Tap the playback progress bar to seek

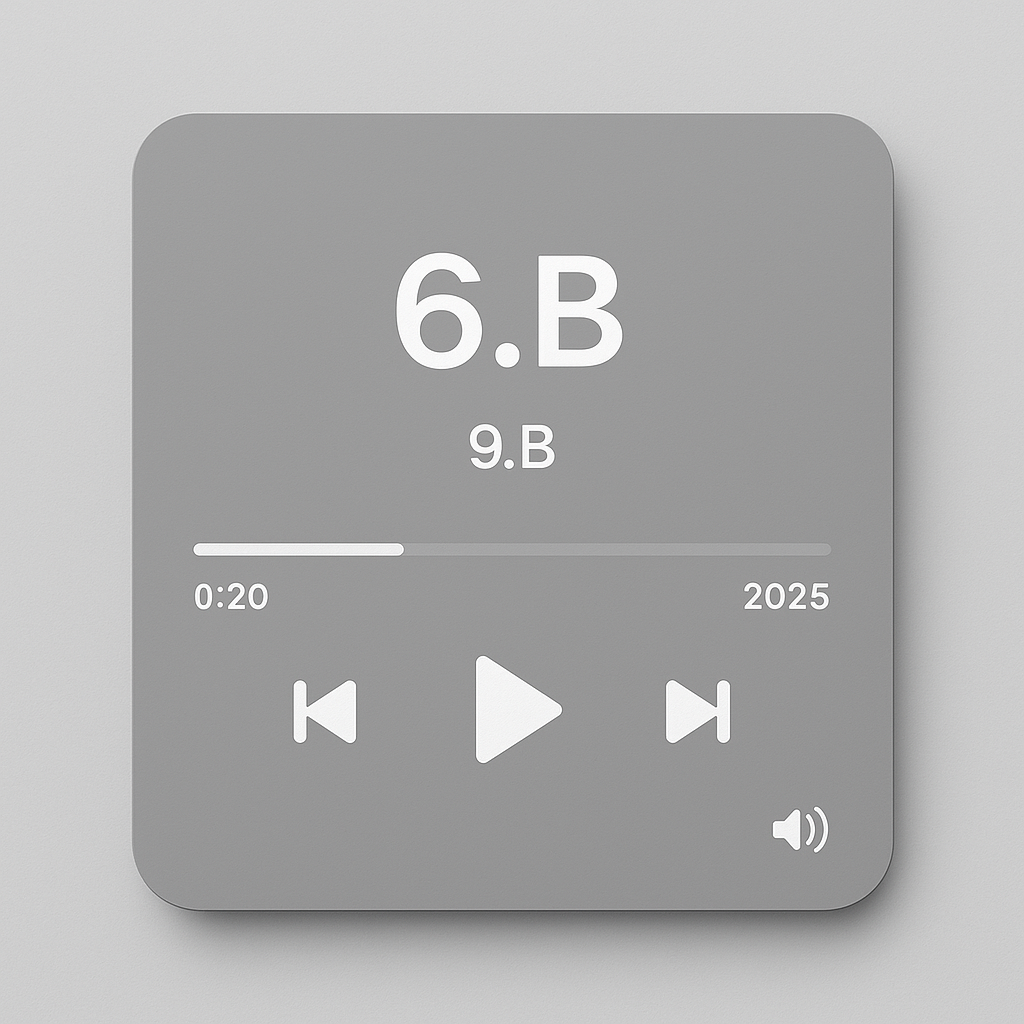click(x=511, y=549)
